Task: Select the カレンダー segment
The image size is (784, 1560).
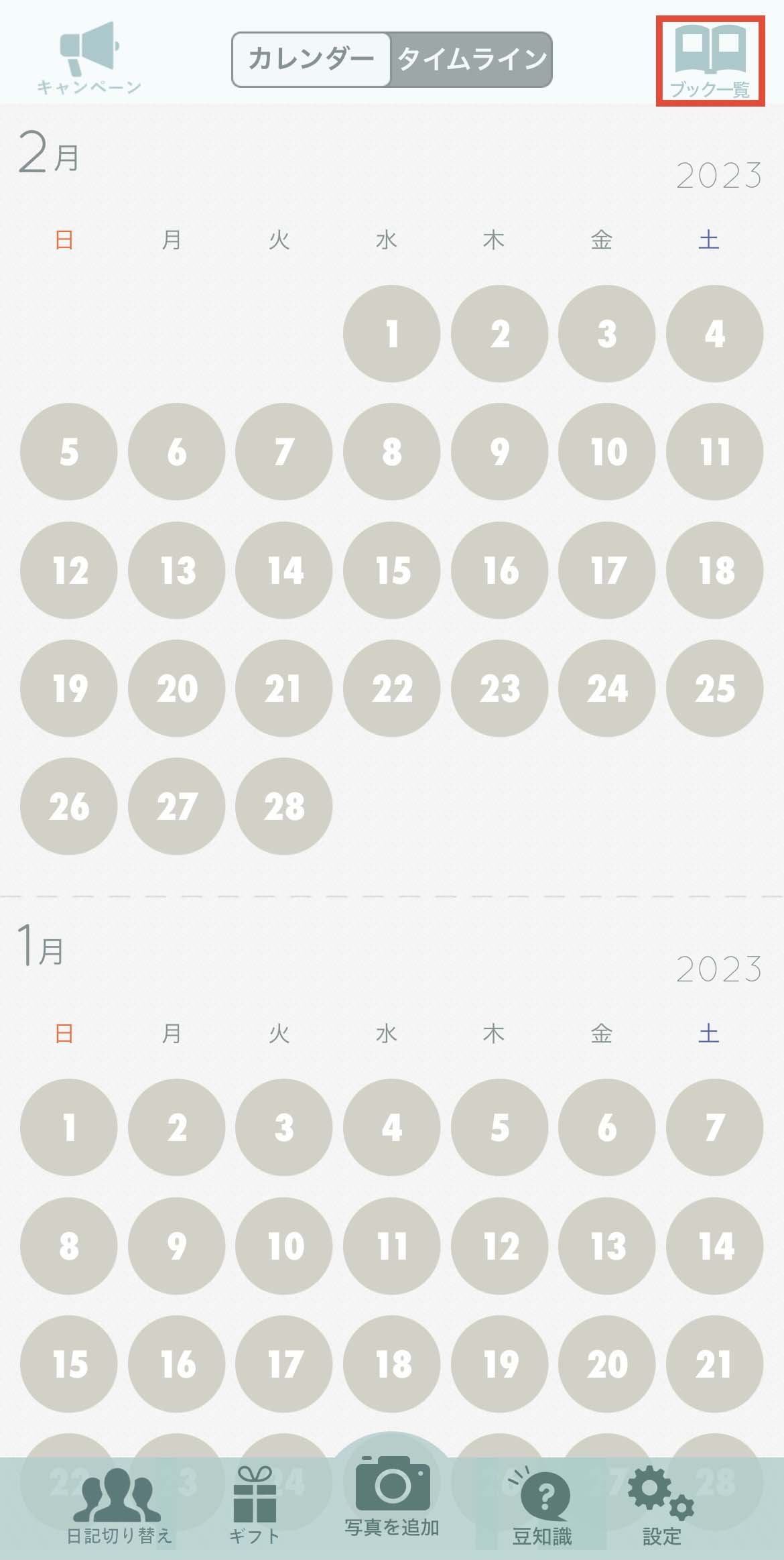Action: click(x=311, y=60)
